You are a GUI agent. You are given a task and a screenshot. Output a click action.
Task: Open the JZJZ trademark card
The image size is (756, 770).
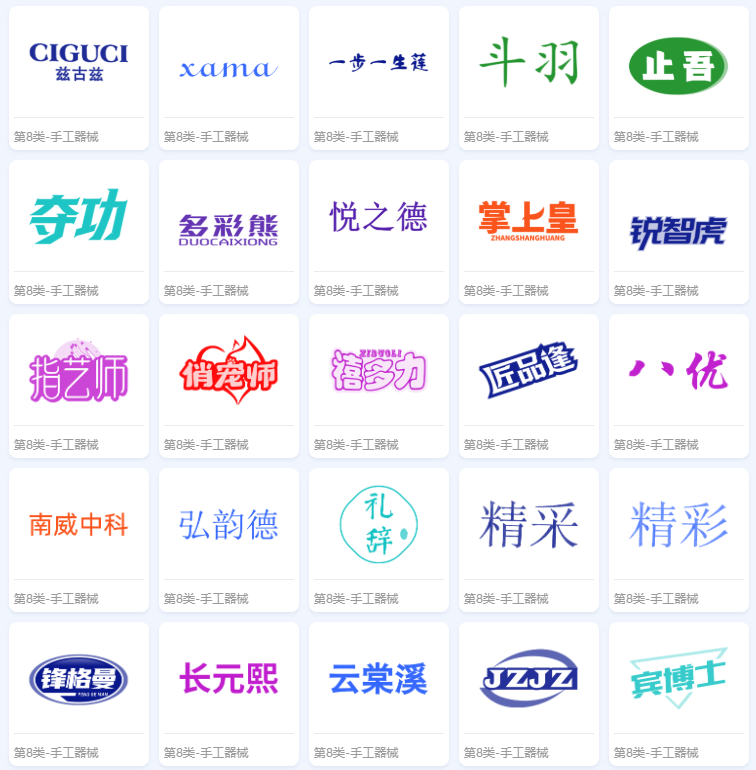click(x=529, y=694)
